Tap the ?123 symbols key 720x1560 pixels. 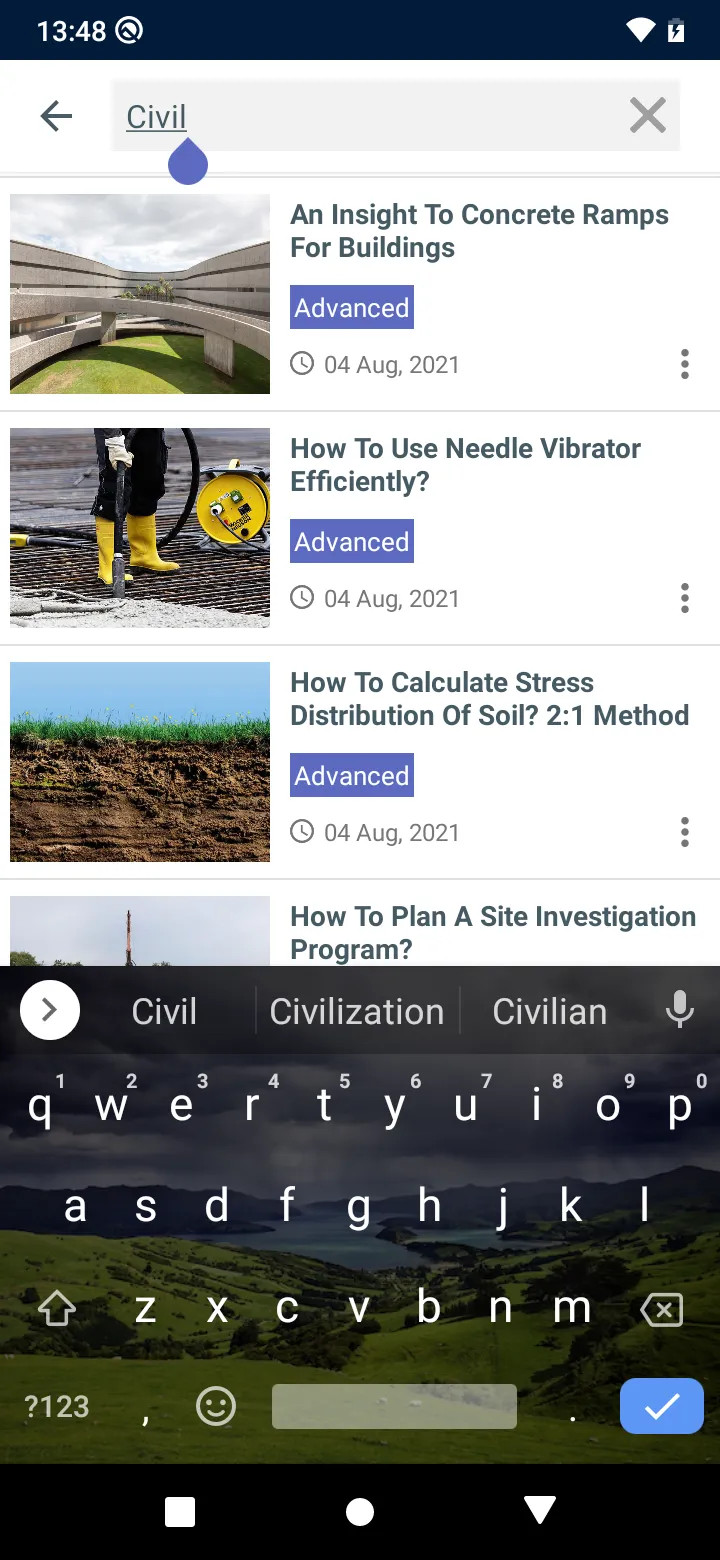57,1406
